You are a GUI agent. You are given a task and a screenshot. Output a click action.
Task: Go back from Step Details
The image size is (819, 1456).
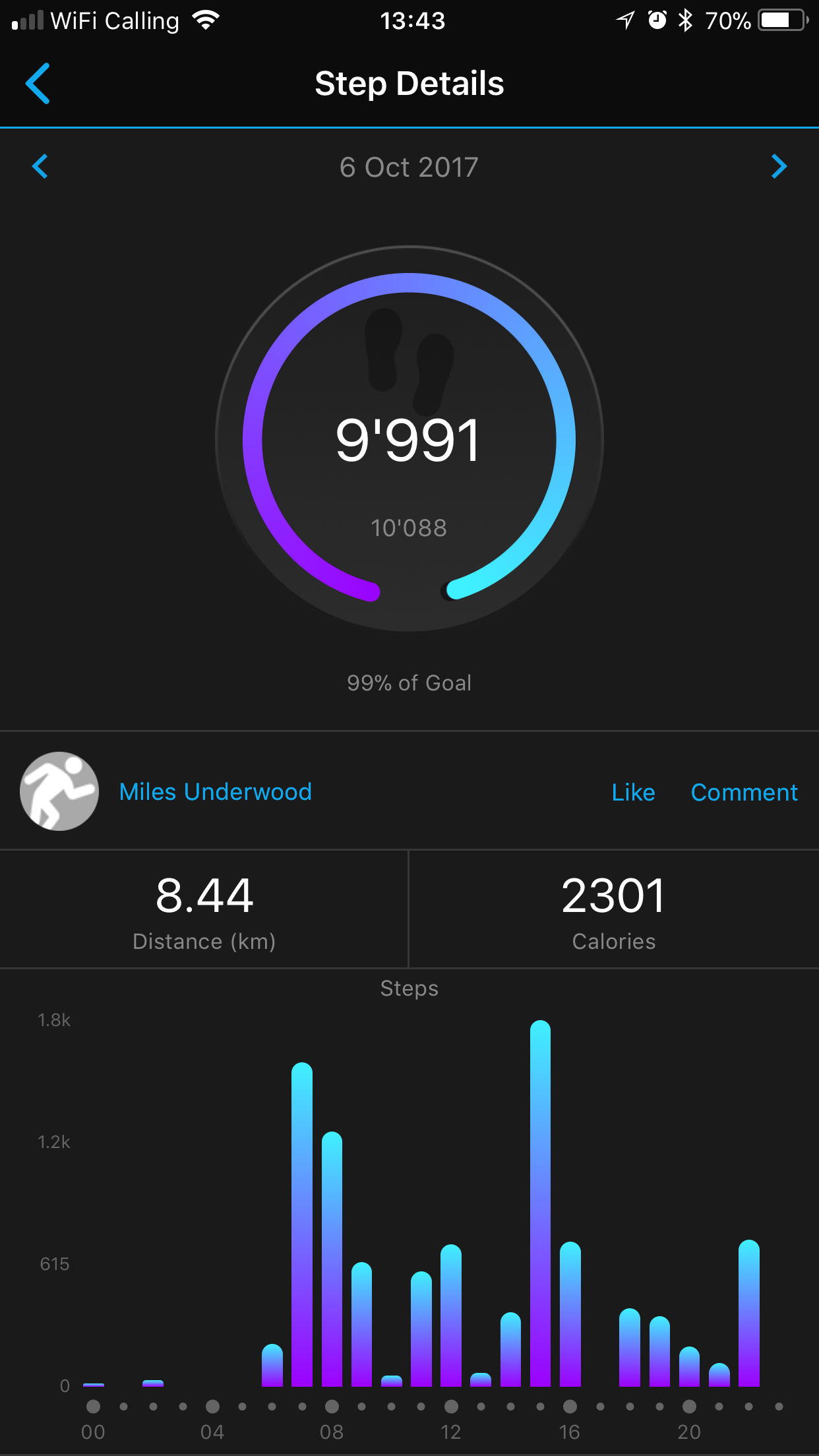[x=38, y=84]
